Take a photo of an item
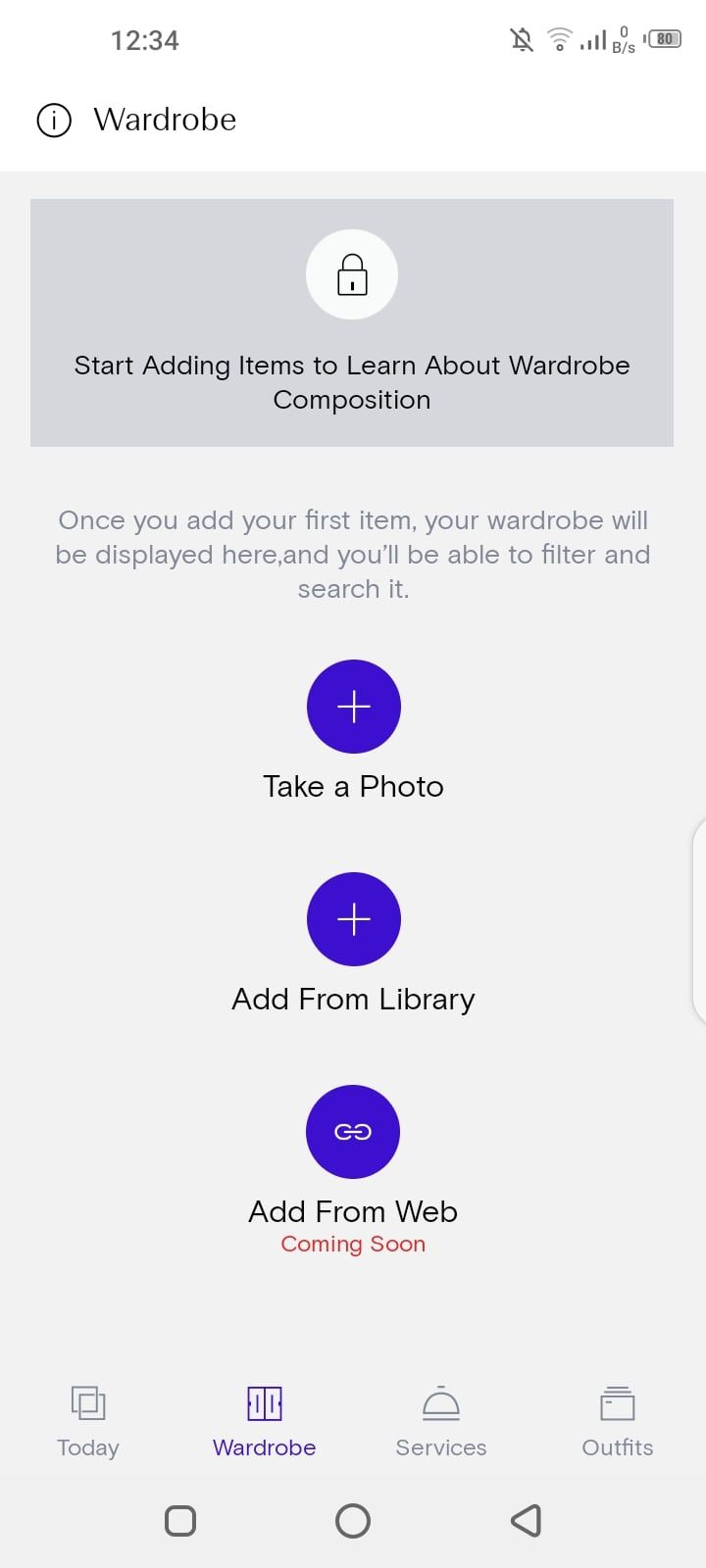706x1568 pixels. pos(353,707)
